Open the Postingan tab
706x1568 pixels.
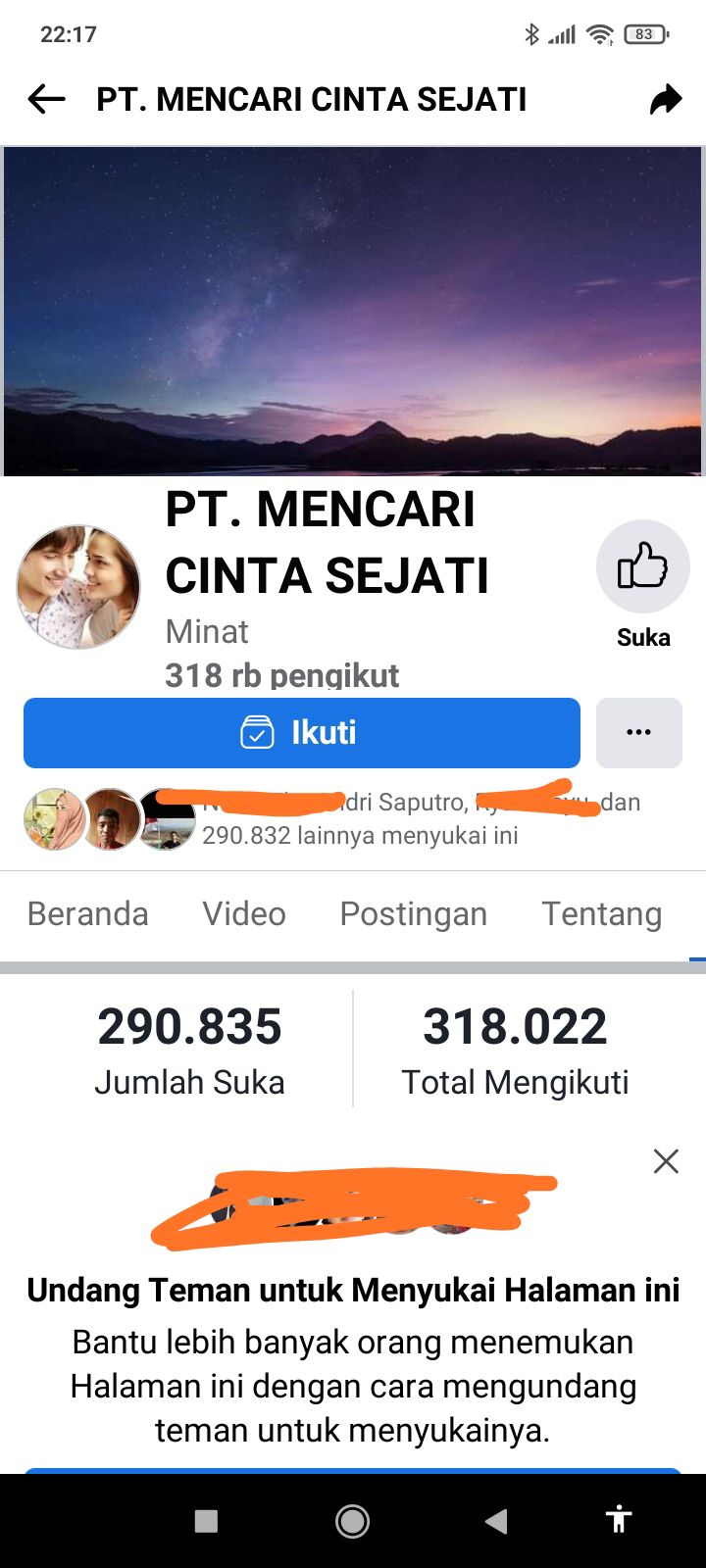pos(413,913)
